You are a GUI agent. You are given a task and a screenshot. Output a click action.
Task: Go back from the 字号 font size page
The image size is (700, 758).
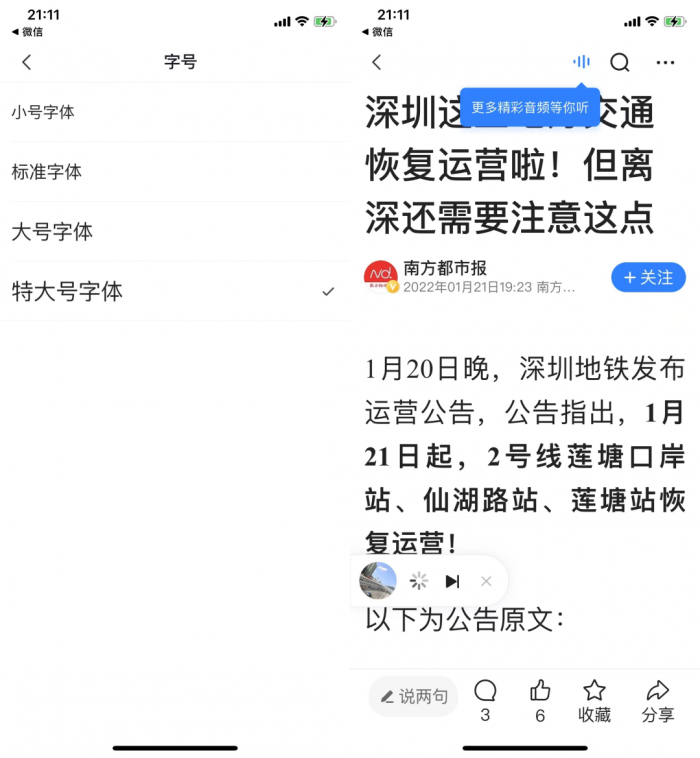(x=27, y=62)
